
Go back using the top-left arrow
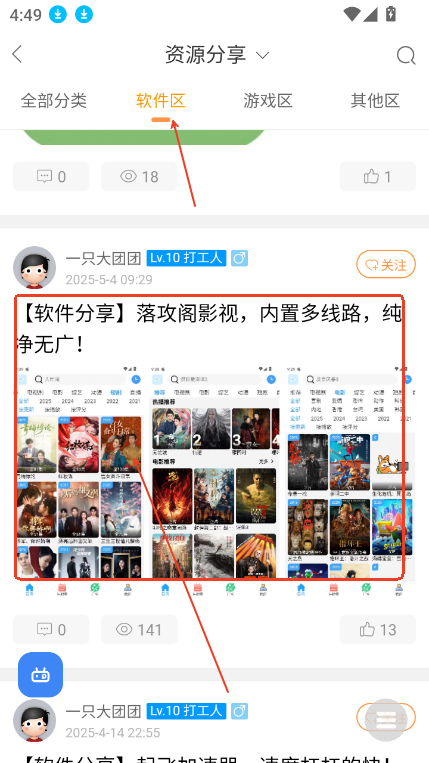[17, 54]
